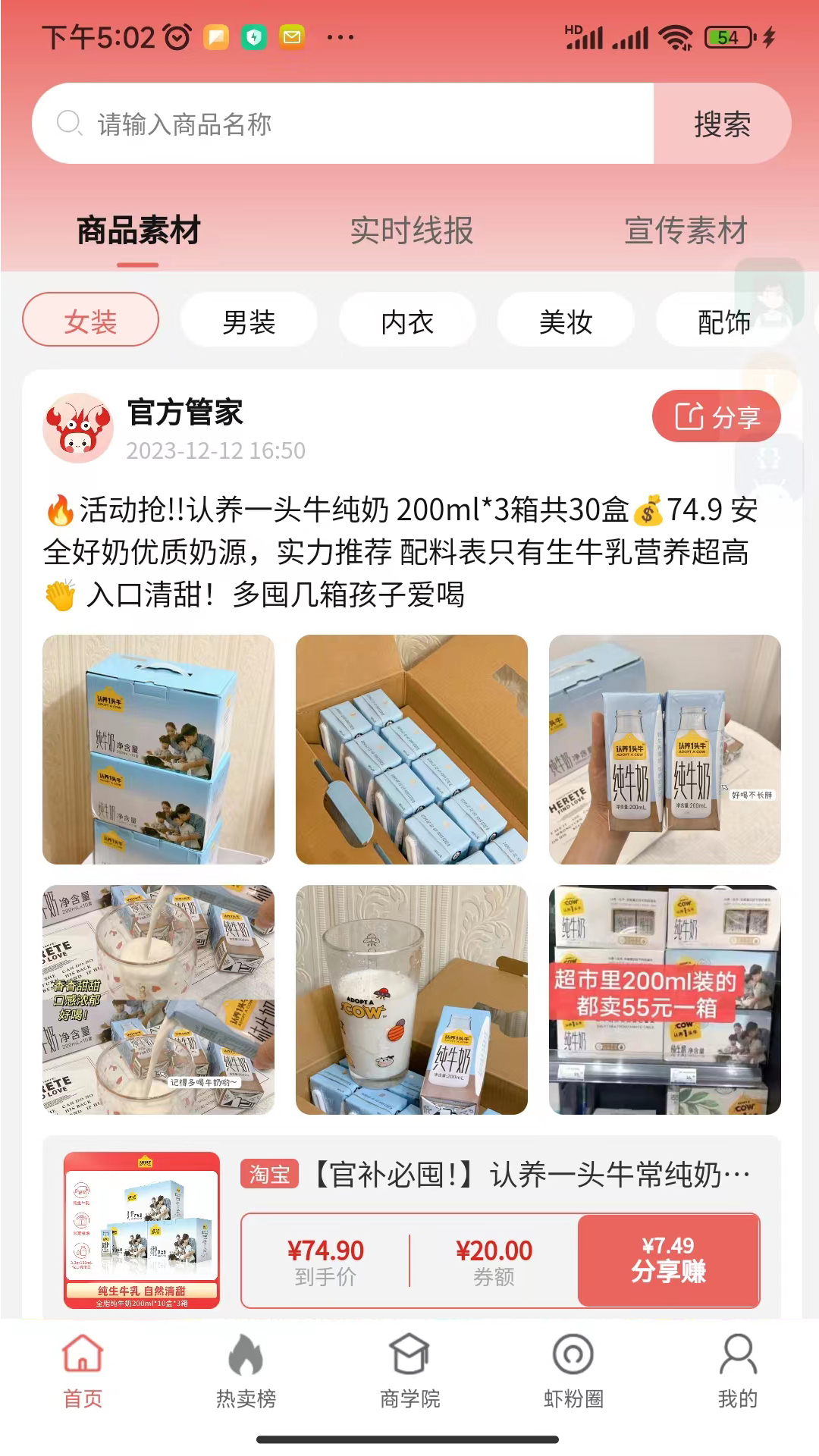Viewport: 819px width, 1456px height.
Task: Tap the ¥7.49 分享赚 button
Action: coord(668,1260)
